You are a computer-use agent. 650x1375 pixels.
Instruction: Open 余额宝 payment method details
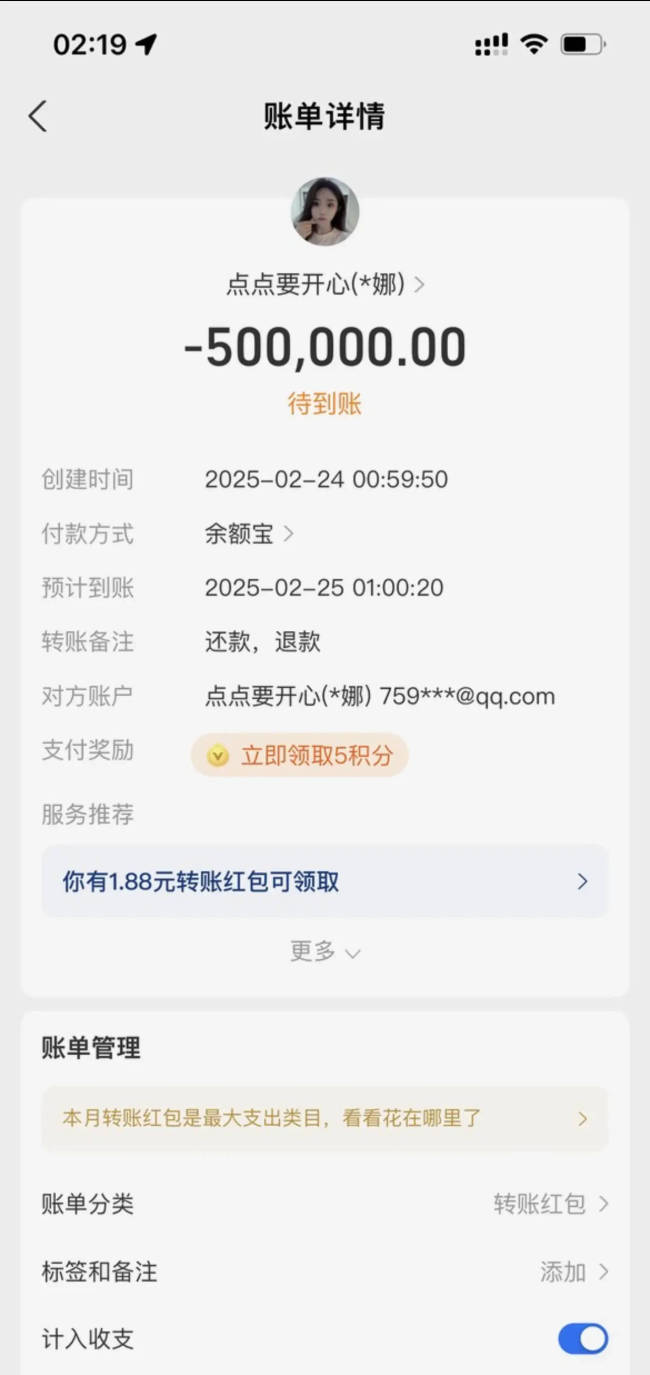coord(249,534)
